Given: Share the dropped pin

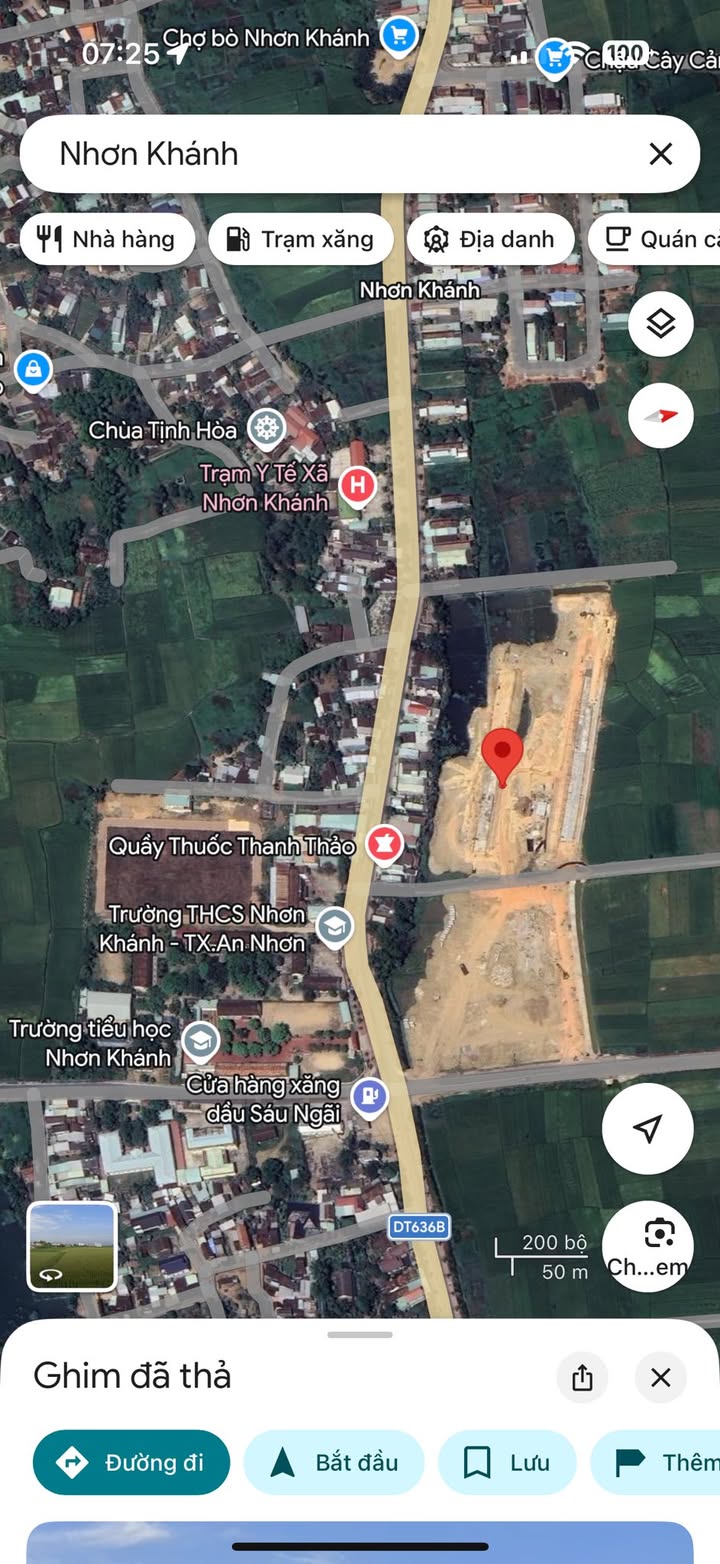Looking at the screenshot, I should pyautogui.click(x=582, y=1378).
